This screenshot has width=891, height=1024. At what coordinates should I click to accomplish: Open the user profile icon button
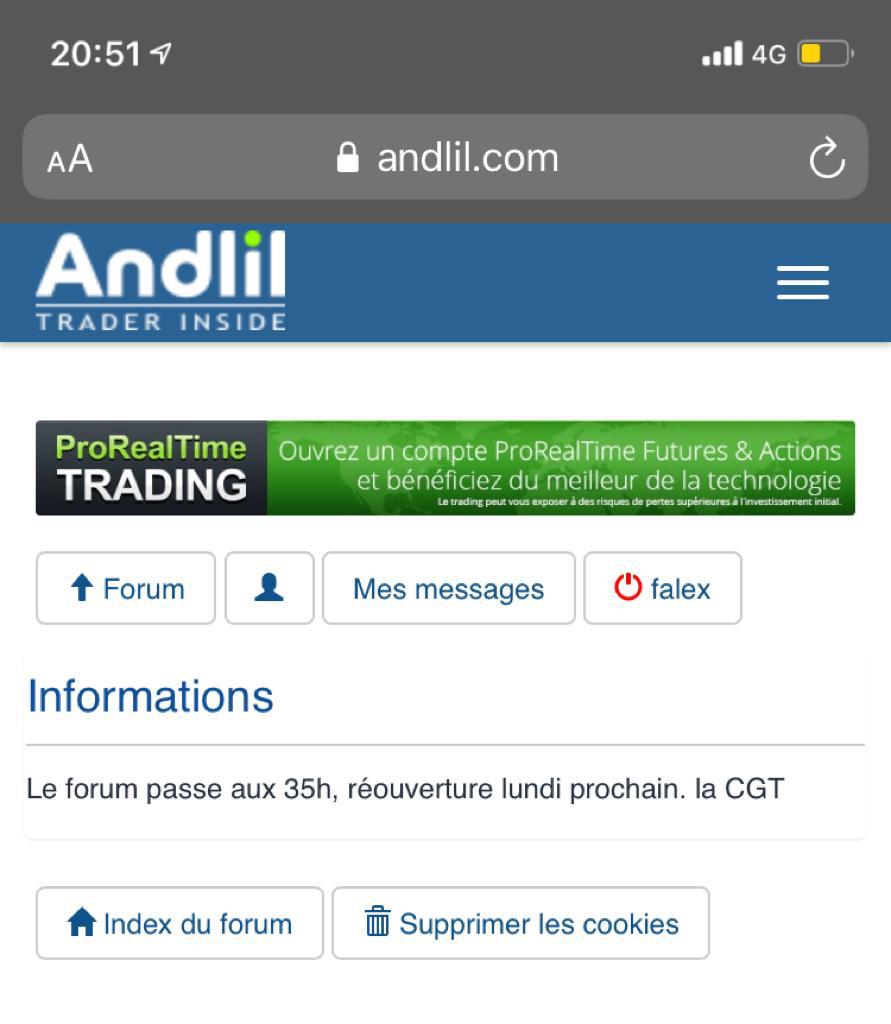pos(269,588)
